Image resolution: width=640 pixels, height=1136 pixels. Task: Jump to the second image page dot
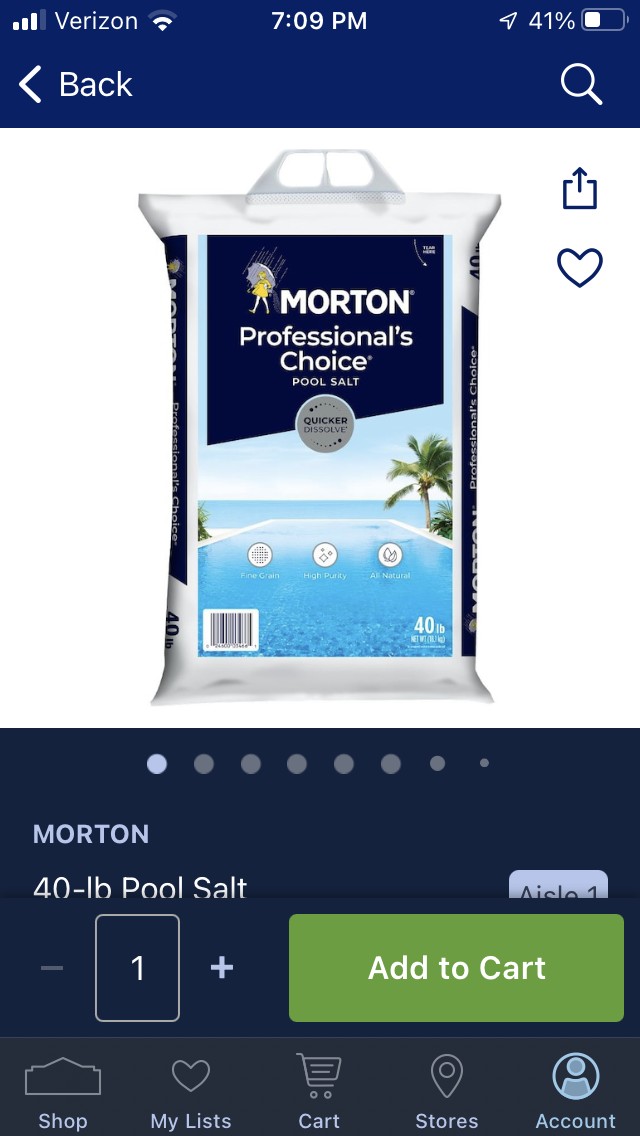point(204,764)
